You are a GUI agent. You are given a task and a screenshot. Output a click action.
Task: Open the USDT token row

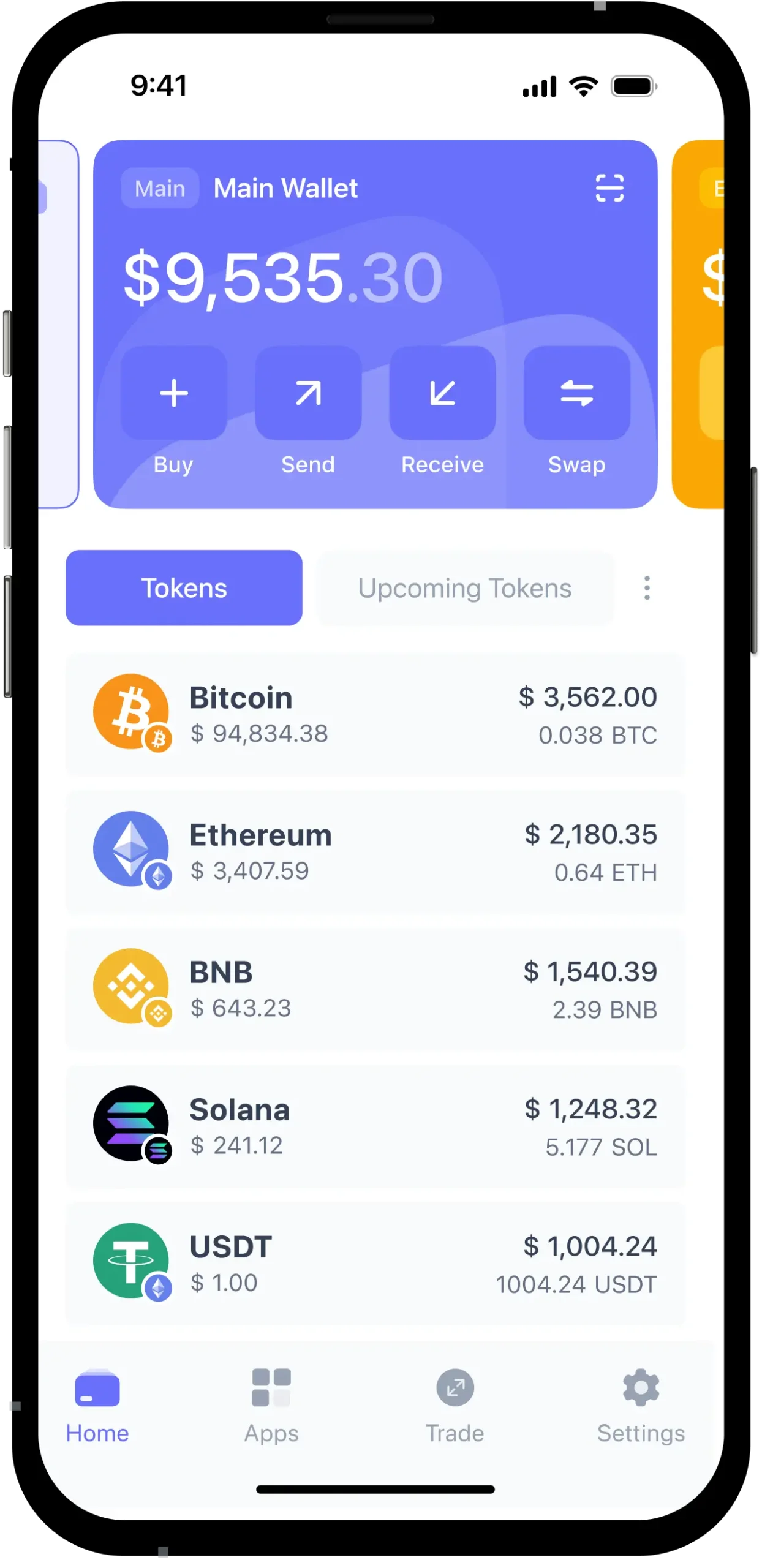(x=375, y=1264)
